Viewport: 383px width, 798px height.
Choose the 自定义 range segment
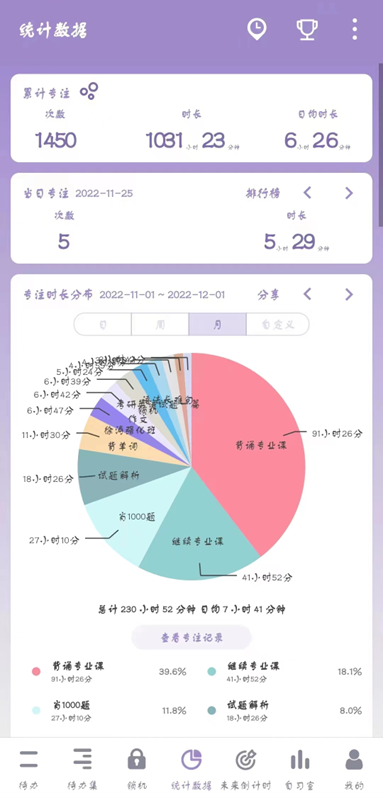pos(278,324)
